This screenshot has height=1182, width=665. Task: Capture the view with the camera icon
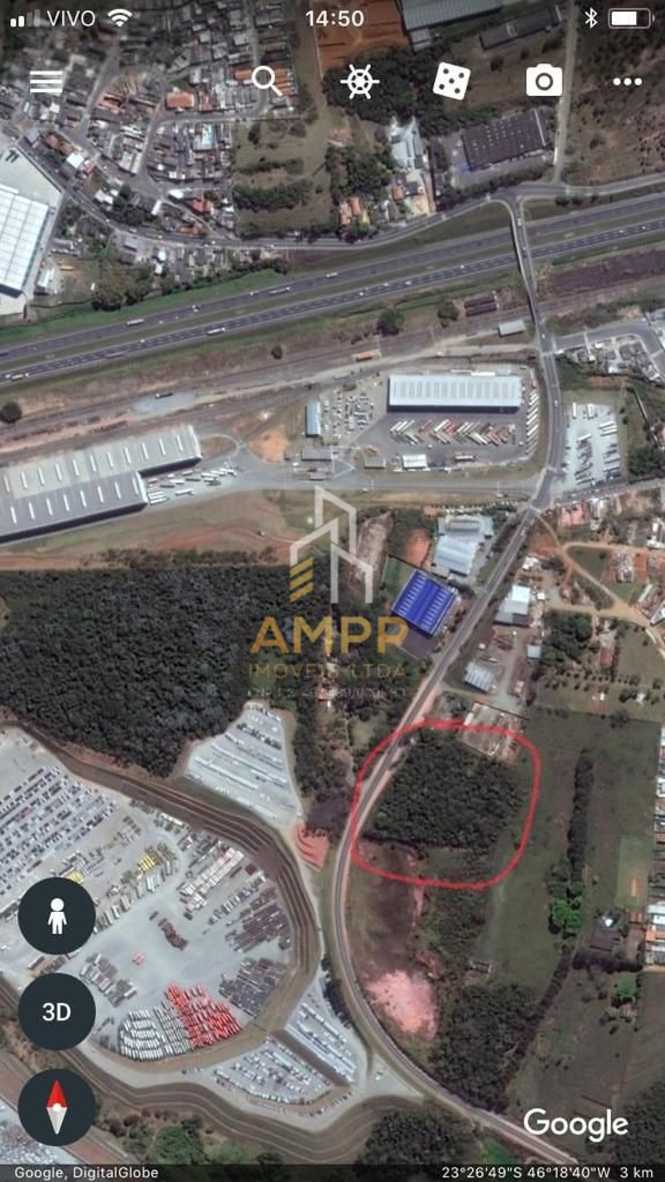pyautogui.click(x=544, y=81)
